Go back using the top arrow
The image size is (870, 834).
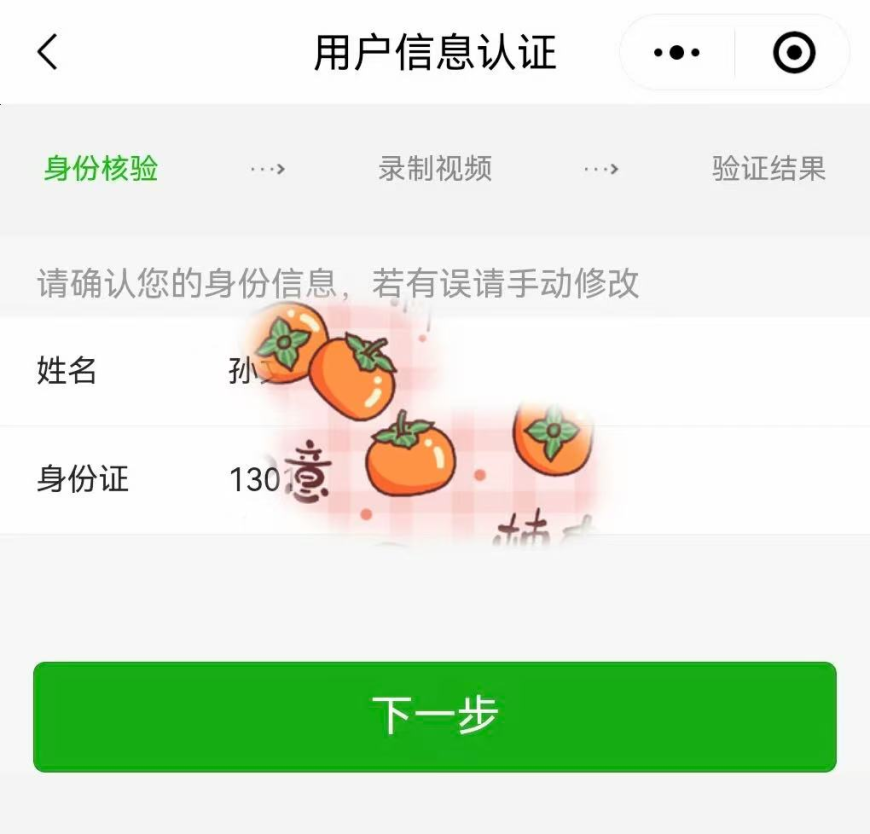[x=47, y=52]
